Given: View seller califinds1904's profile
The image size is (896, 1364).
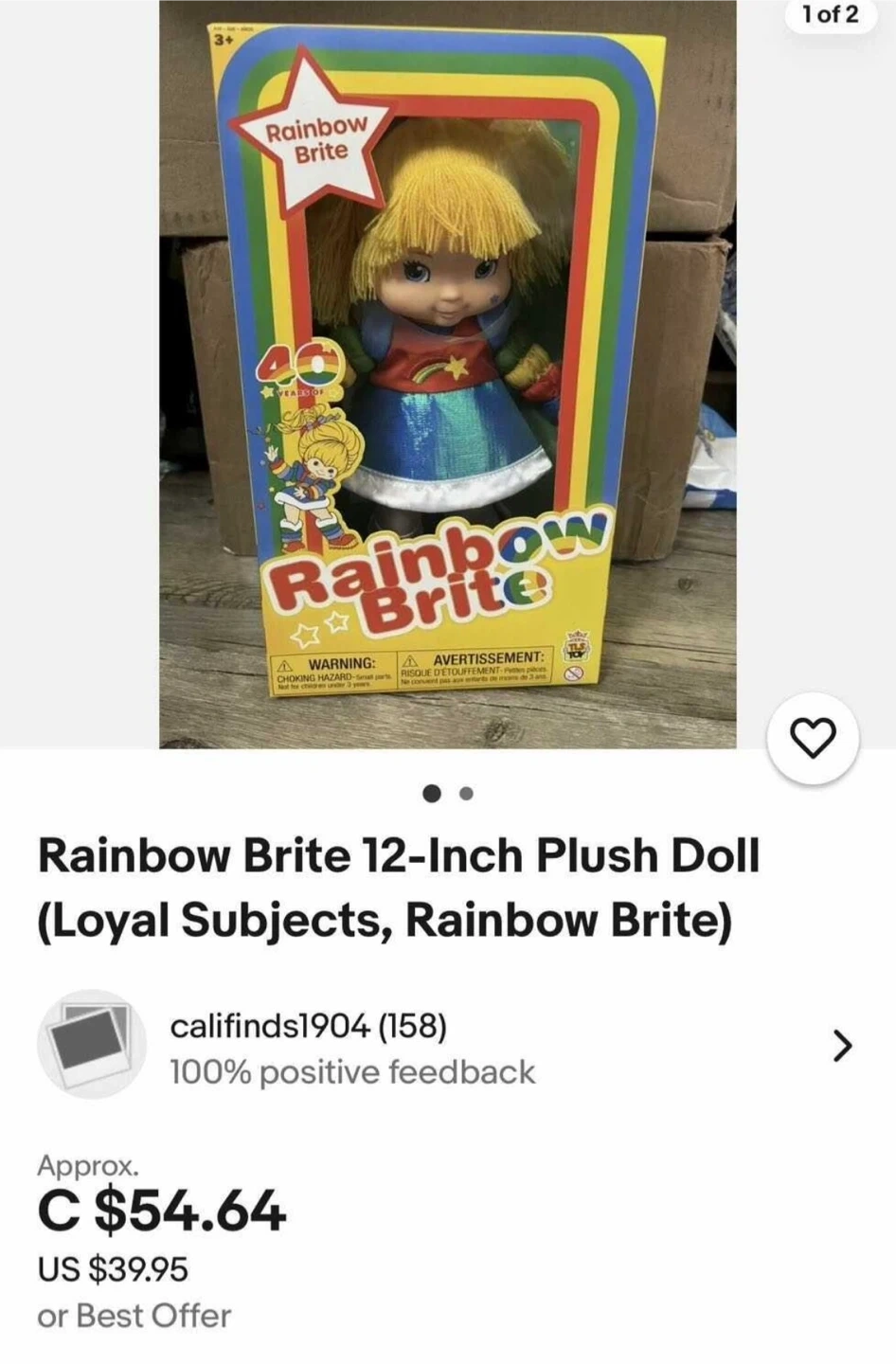Looking at the screenshot, I should coord(308,1026).
